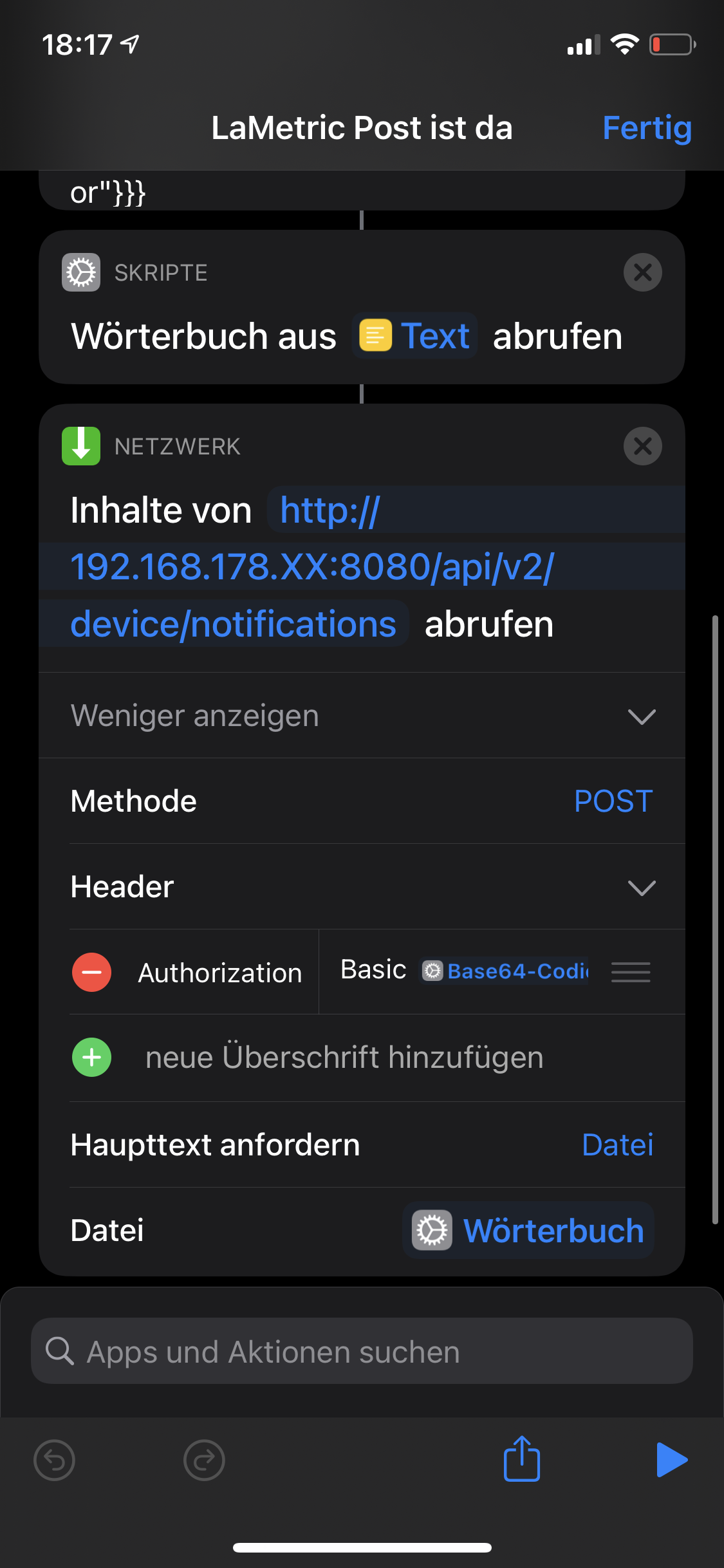Change Haupttext anfordern type from Datei
This screenshot has height=1568, width=724.
[x=617, y=1145]
